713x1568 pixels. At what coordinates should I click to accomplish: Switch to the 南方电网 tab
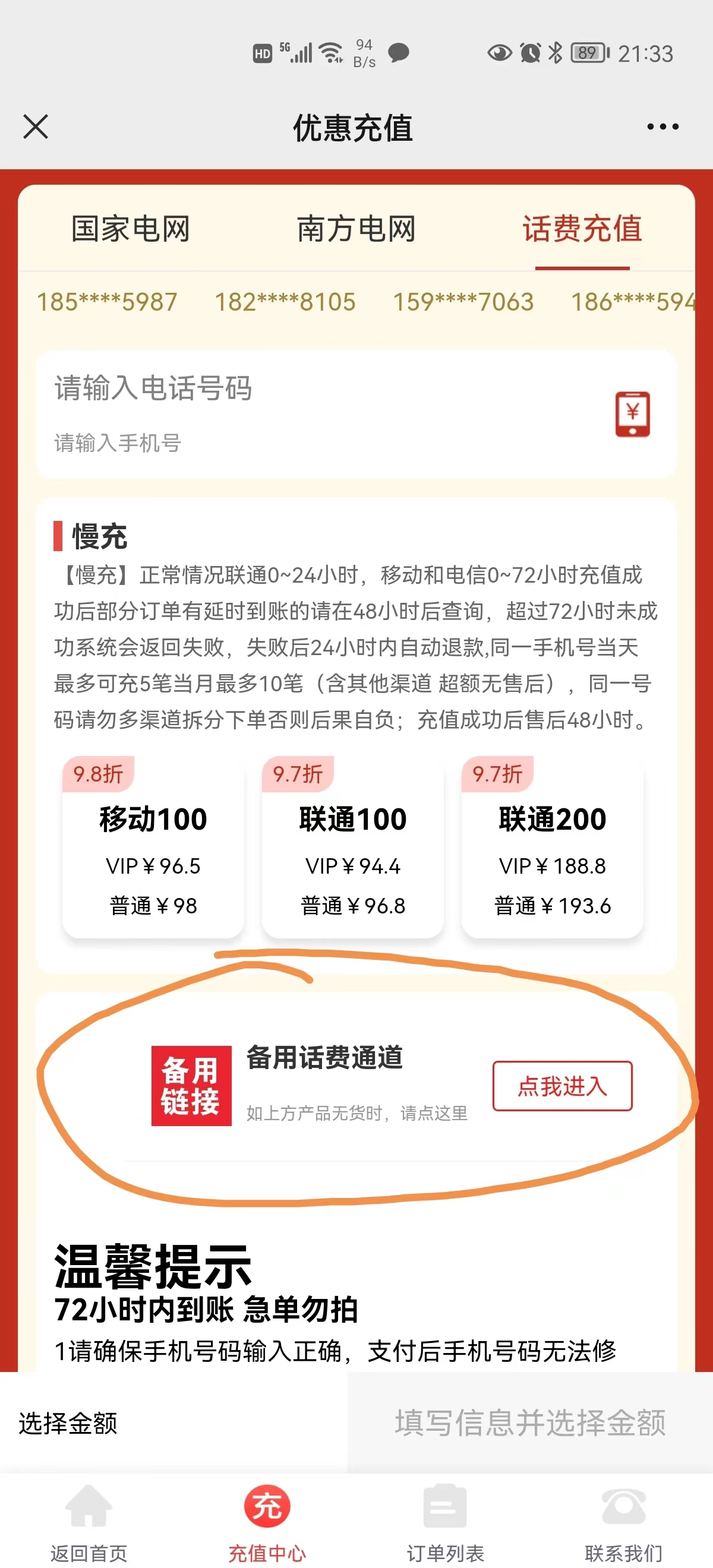[356, 229]
